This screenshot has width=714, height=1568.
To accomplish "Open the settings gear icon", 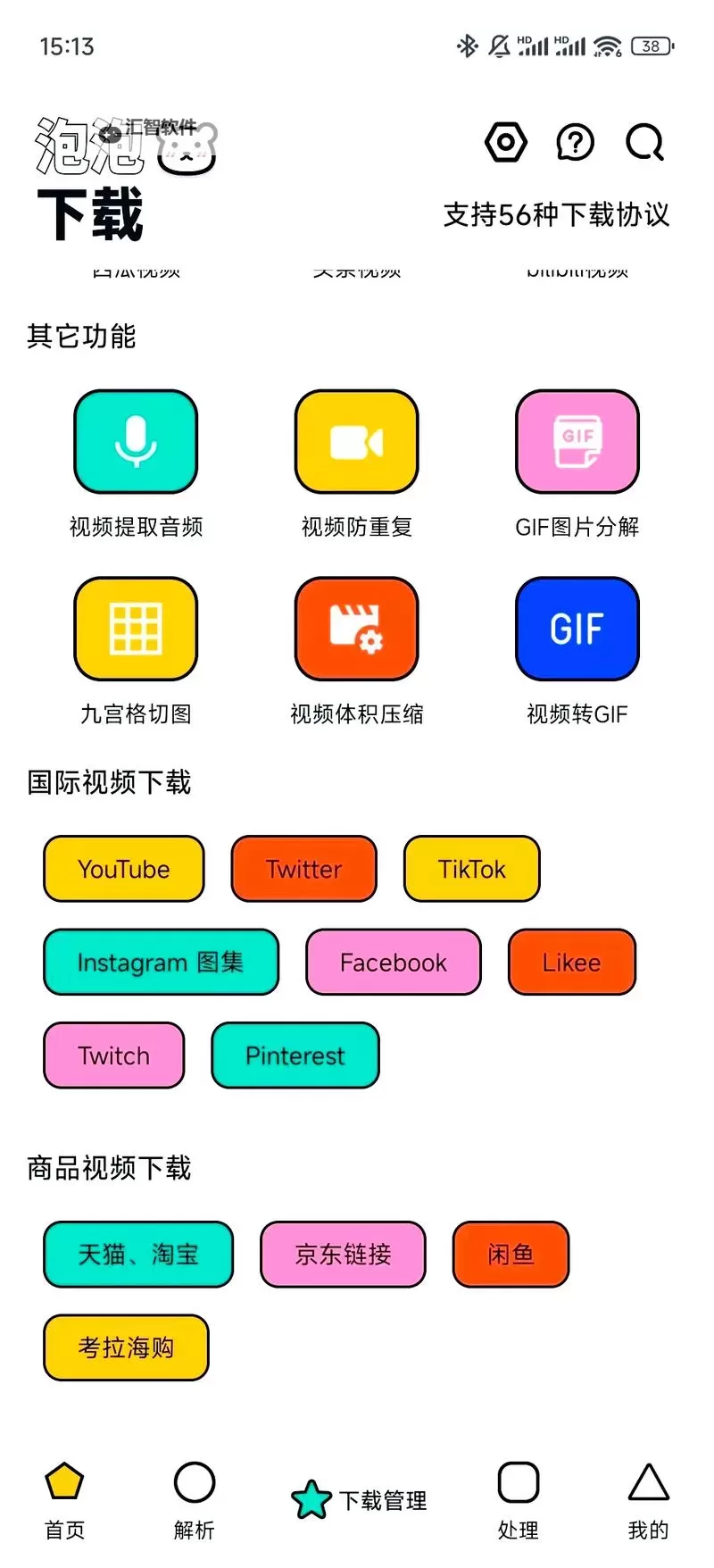I will point(505,142).
